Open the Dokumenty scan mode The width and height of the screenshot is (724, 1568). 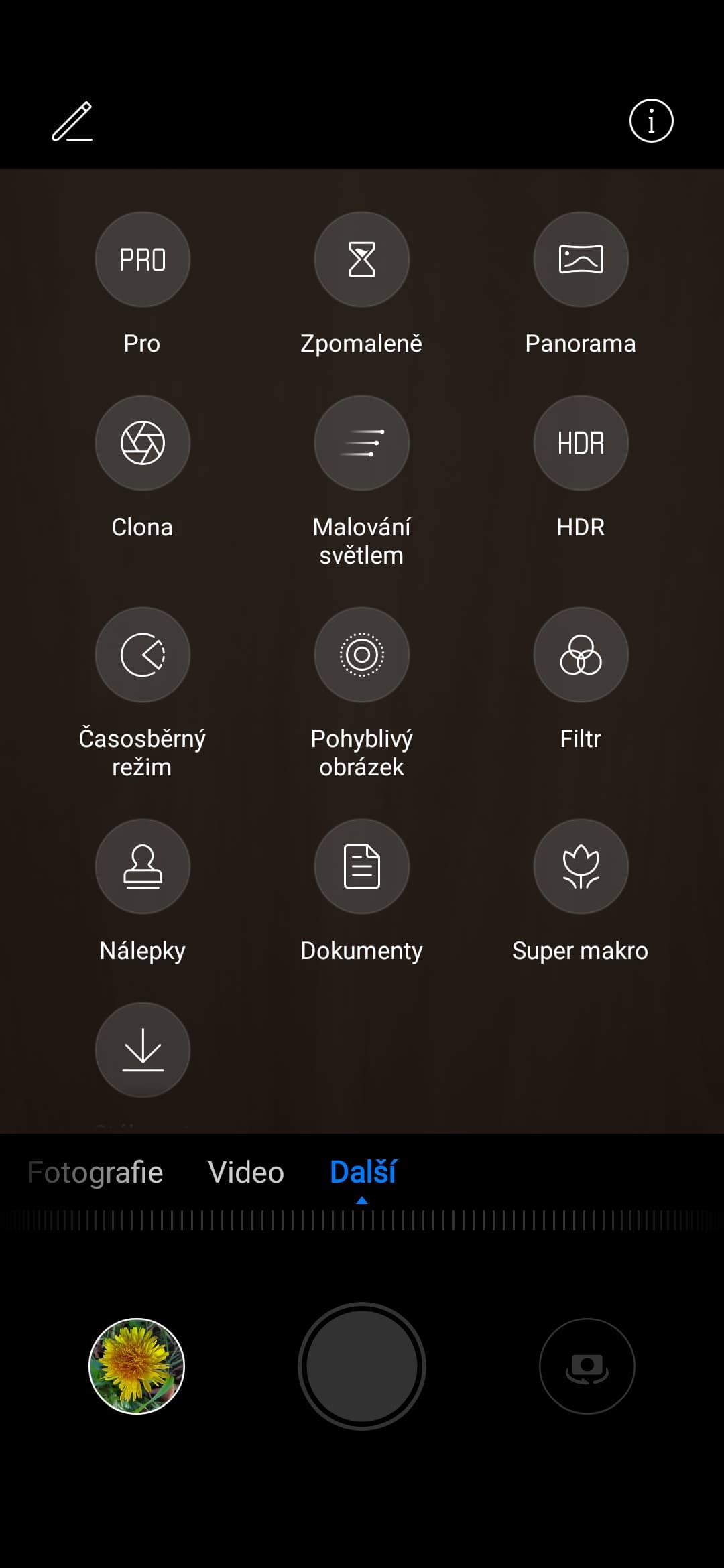[361, 866]
